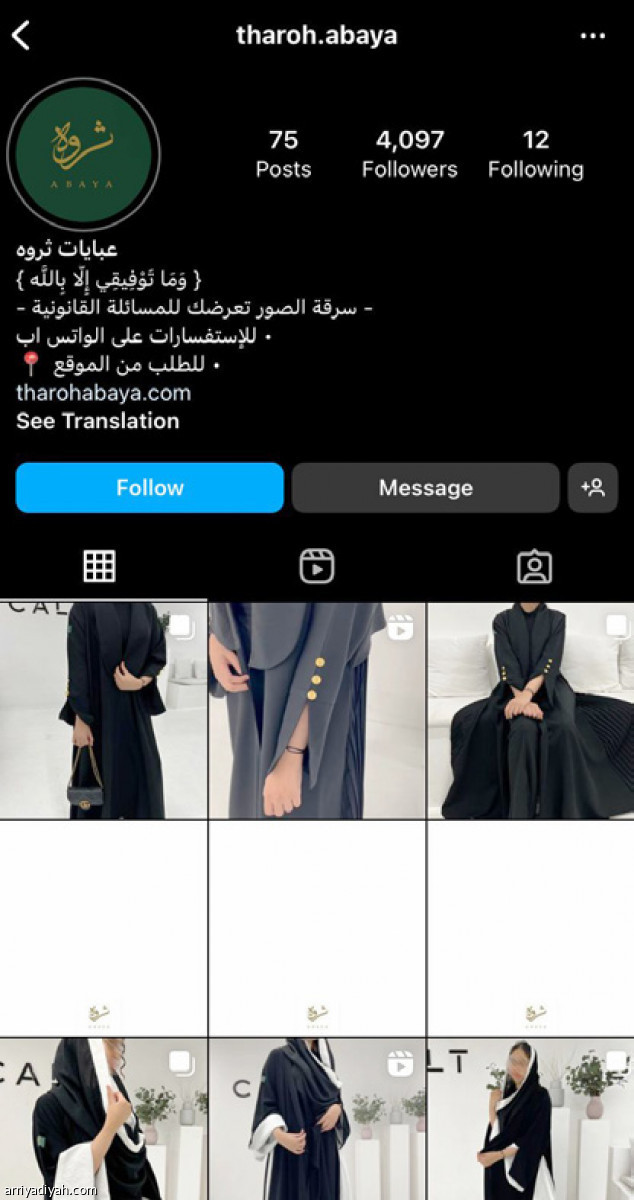View the profile picture

(x=84, y=154)
